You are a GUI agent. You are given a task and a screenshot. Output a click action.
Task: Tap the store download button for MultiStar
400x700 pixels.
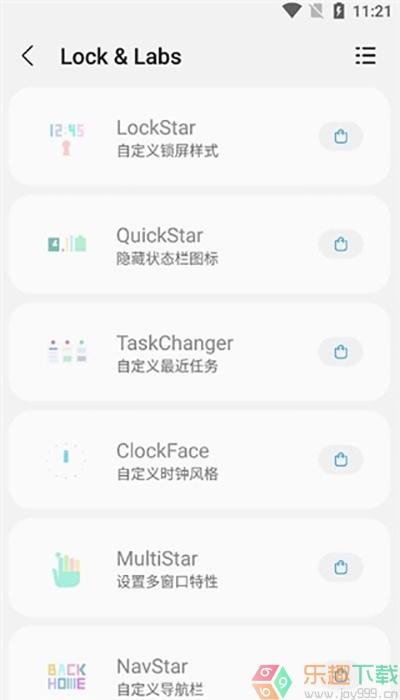point(341,567)
